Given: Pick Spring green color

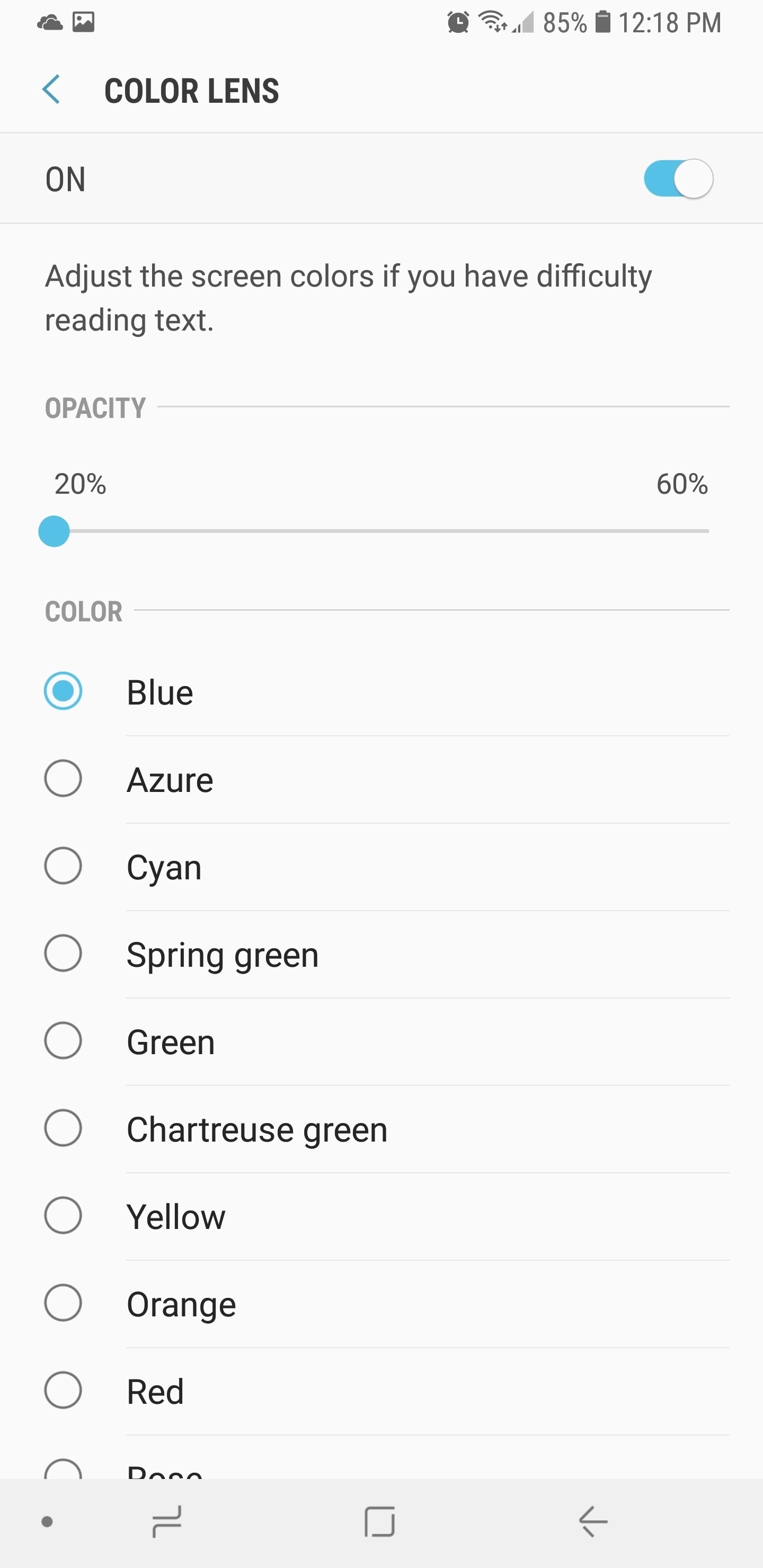Looking at the screenshot, I should (64, 953).
